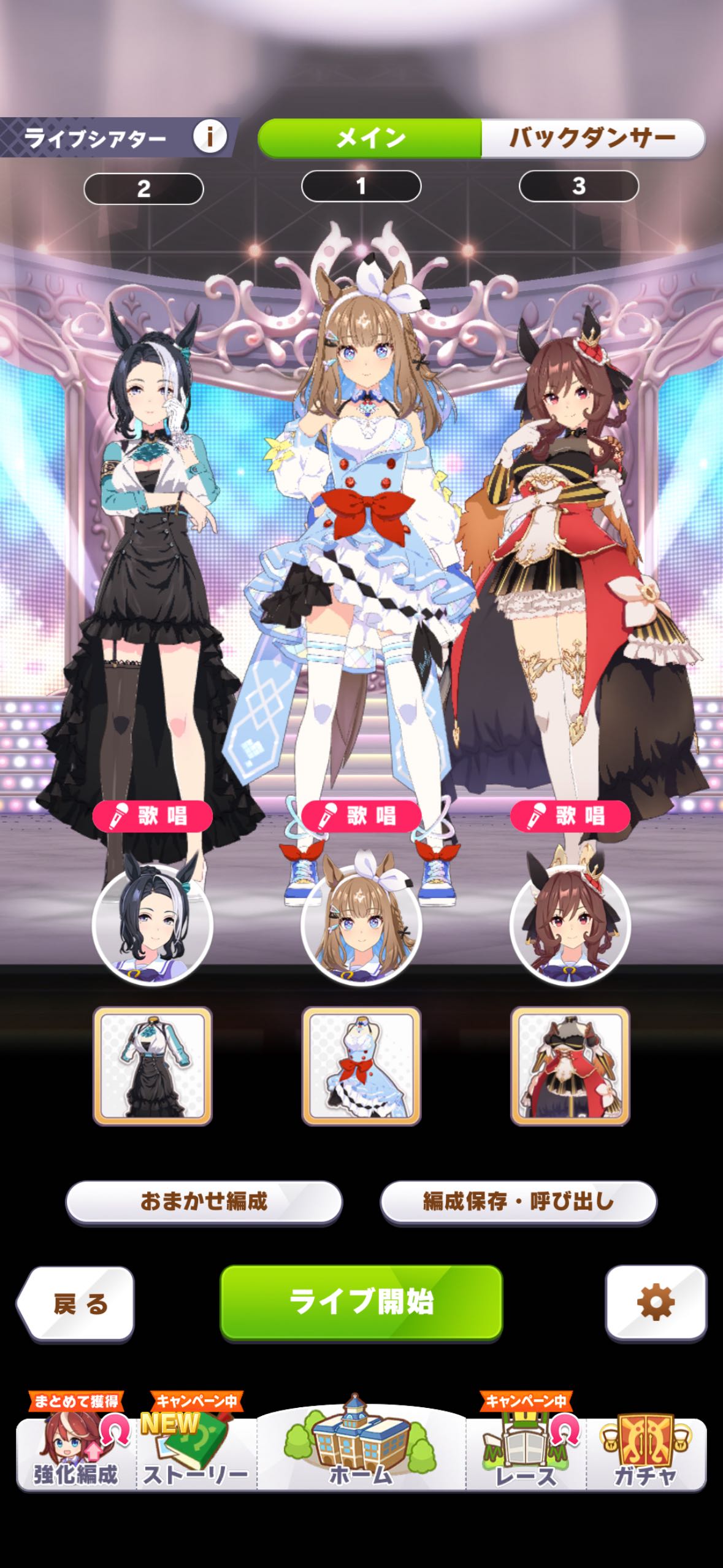Tap おまかせ編成 auto-formation button

click(204, 1201)
